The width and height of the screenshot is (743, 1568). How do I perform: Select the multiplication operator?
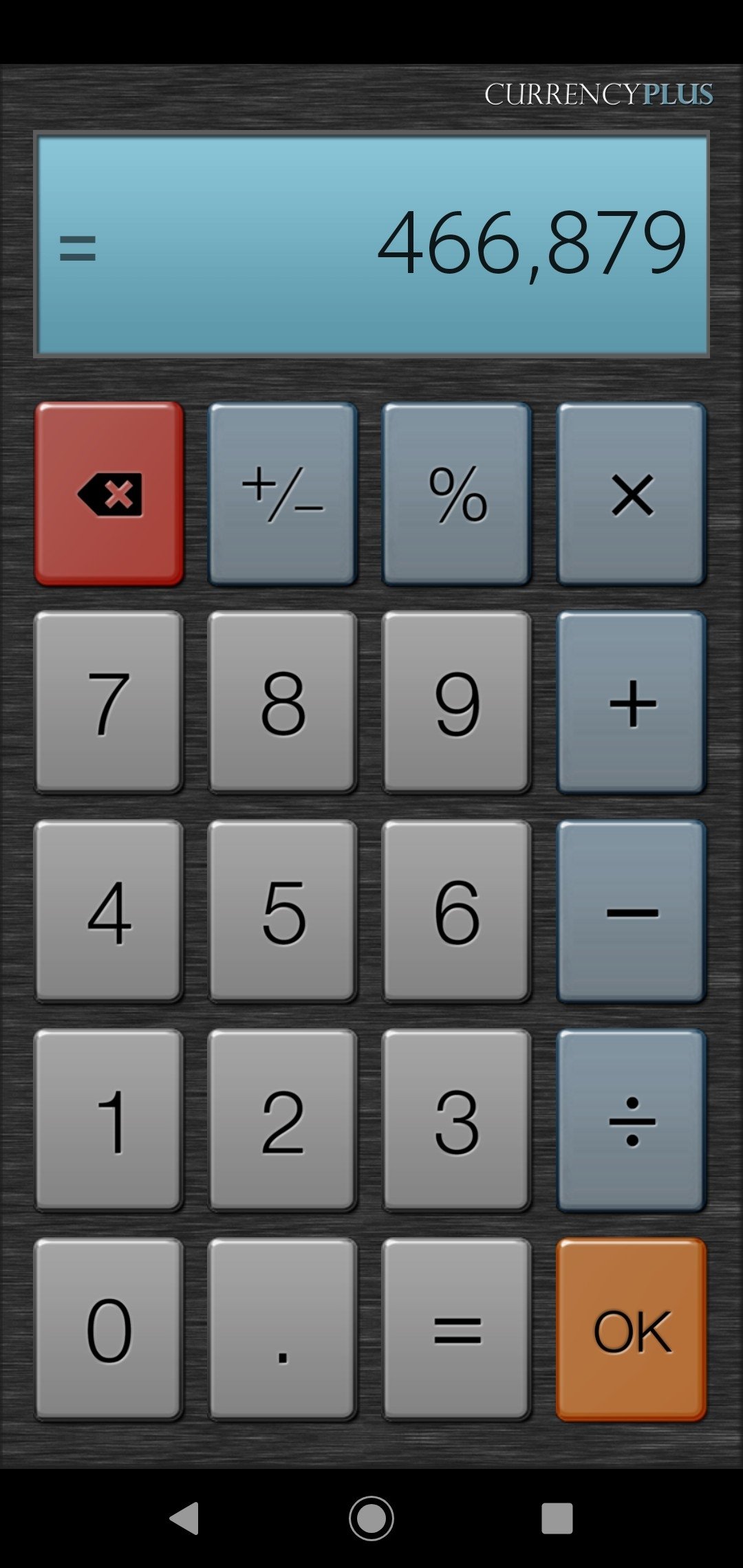click(x=632, y=494)
